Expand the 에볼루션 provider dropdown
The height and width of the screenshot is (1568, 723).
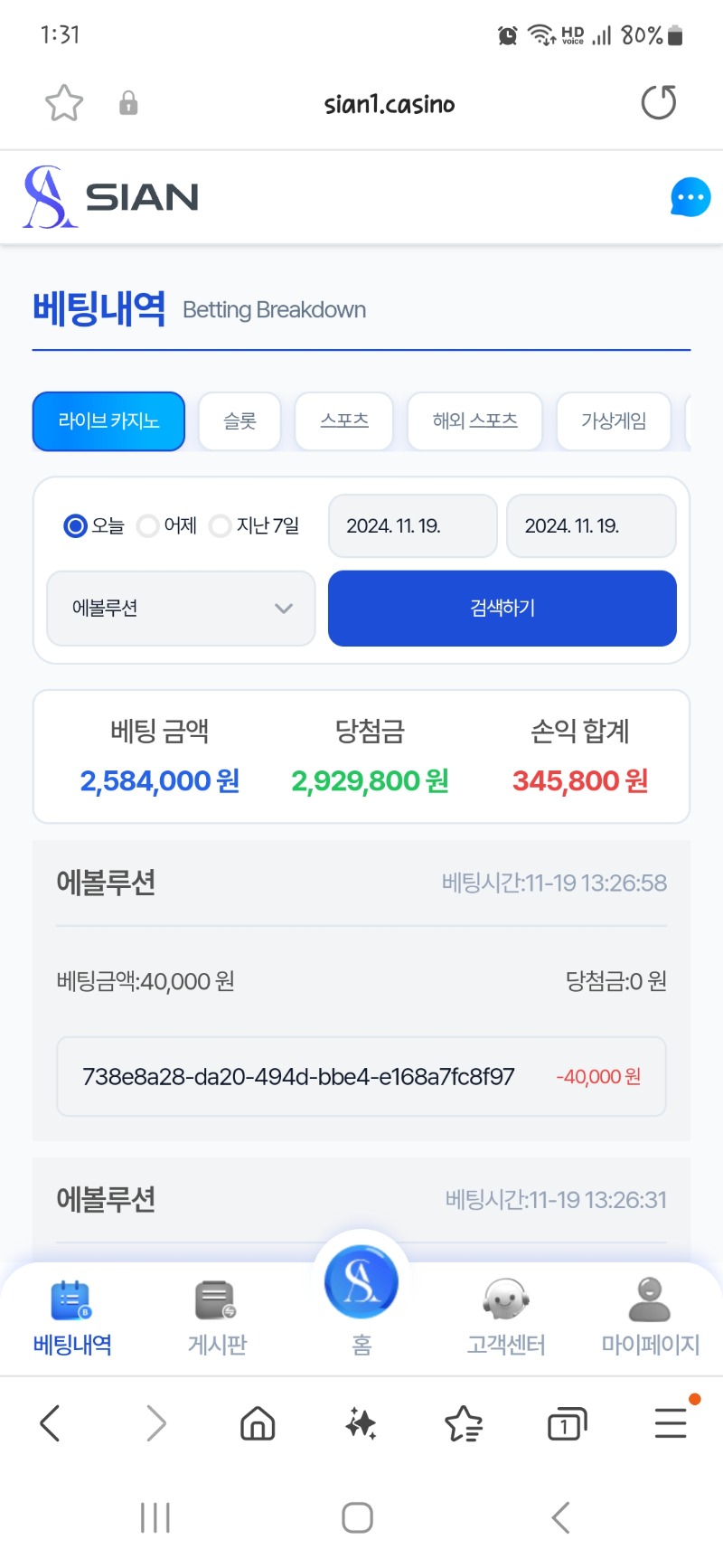[x=181, y=608]
